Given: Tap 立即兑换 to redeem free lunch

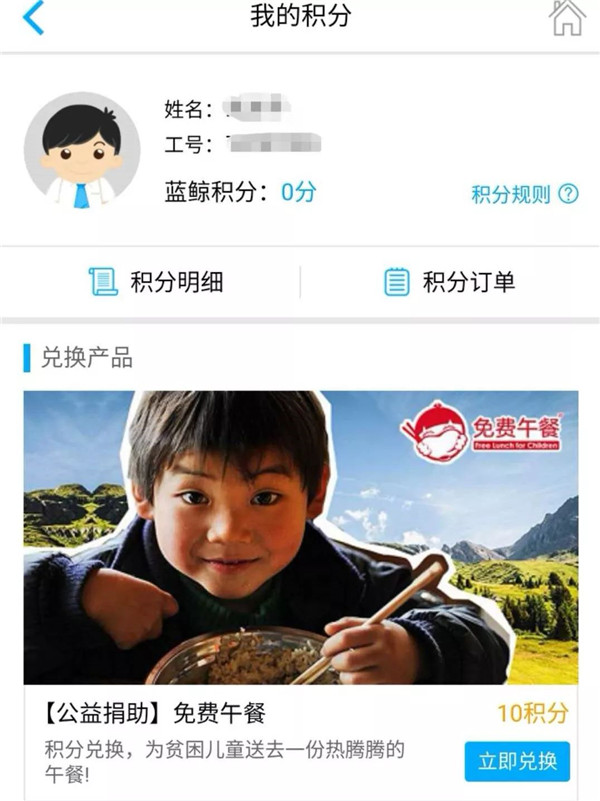Looking at the screenshot, I should 517,761.
